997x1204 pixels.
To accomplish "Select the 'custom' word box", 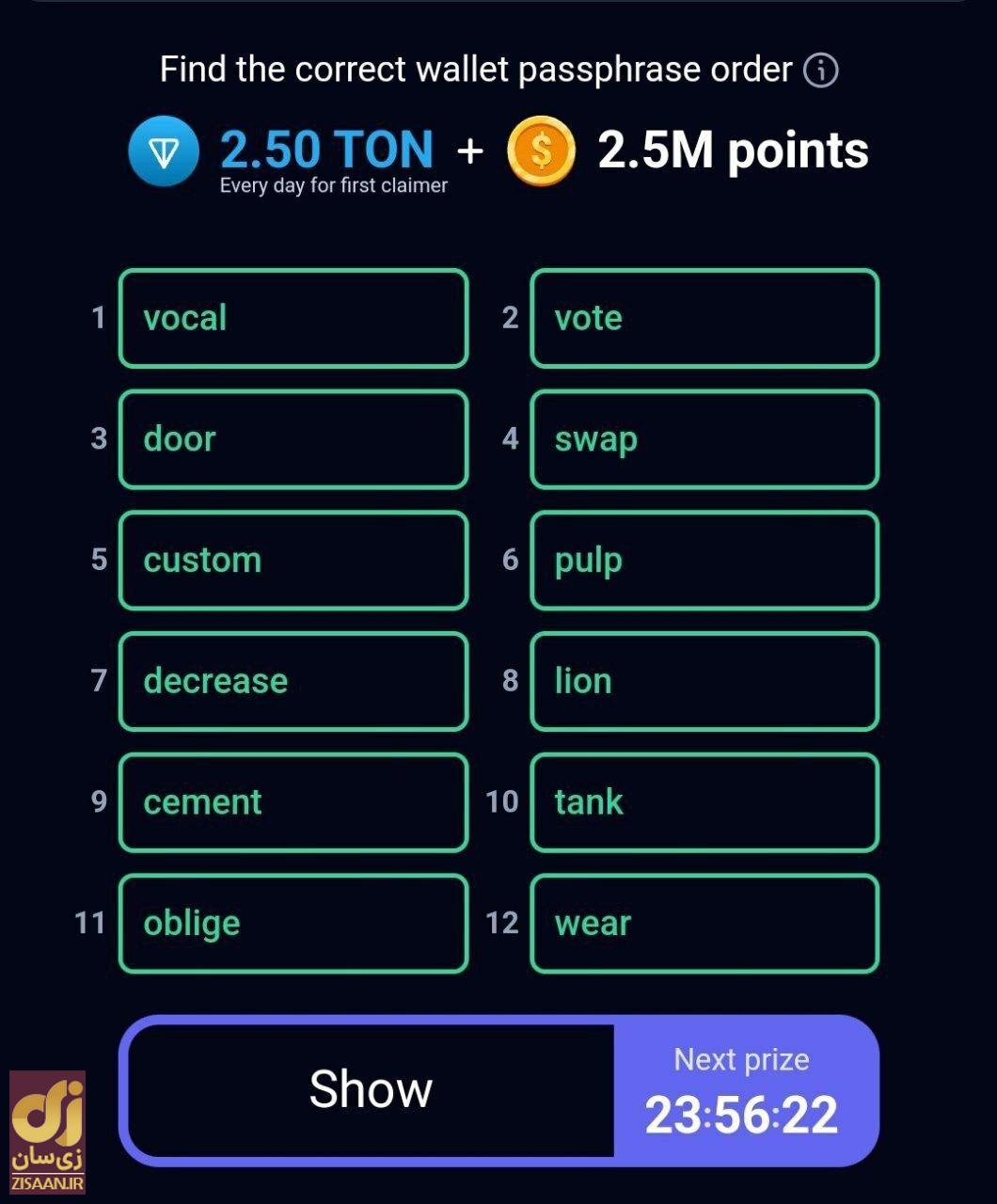I will click(293, 561).
